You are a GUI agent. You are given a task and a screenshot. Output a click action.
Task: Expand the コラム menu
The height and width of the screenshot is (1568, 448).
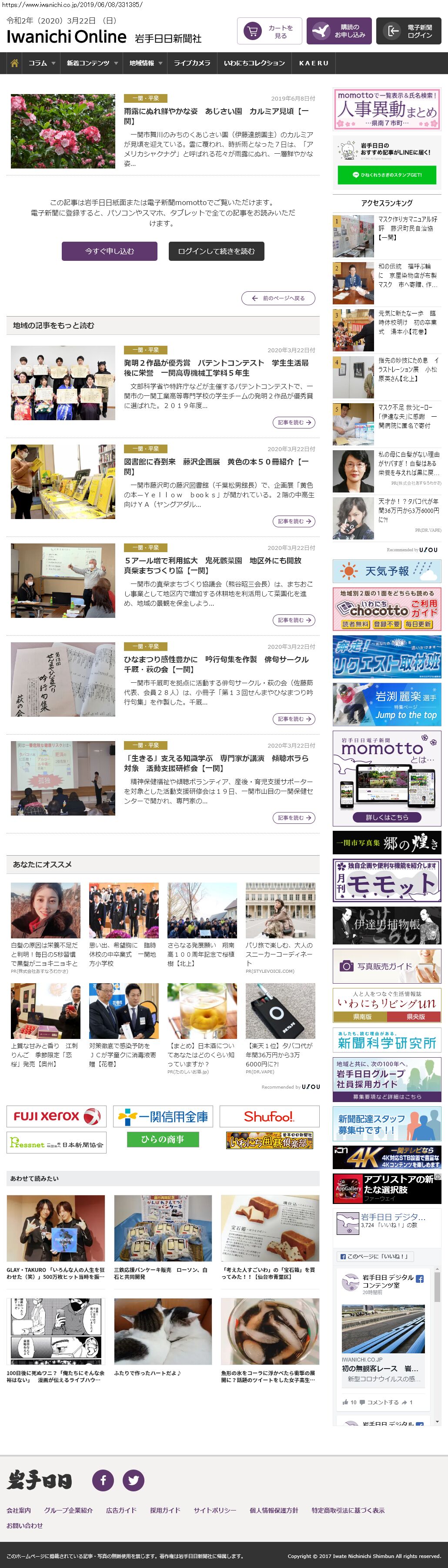pos(41,63)
